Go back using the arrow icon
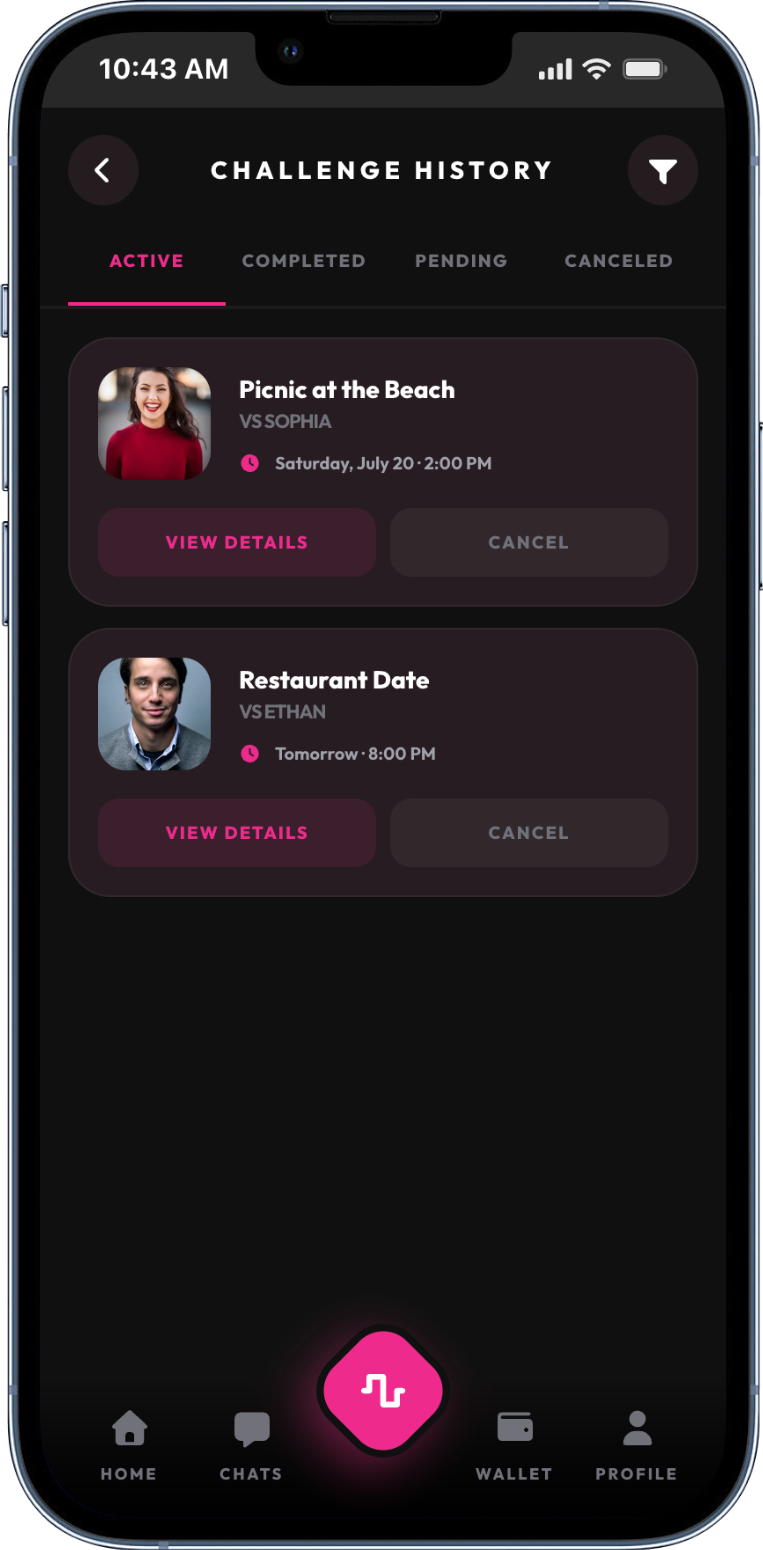Screen dimensions: 763x1550 103,170
